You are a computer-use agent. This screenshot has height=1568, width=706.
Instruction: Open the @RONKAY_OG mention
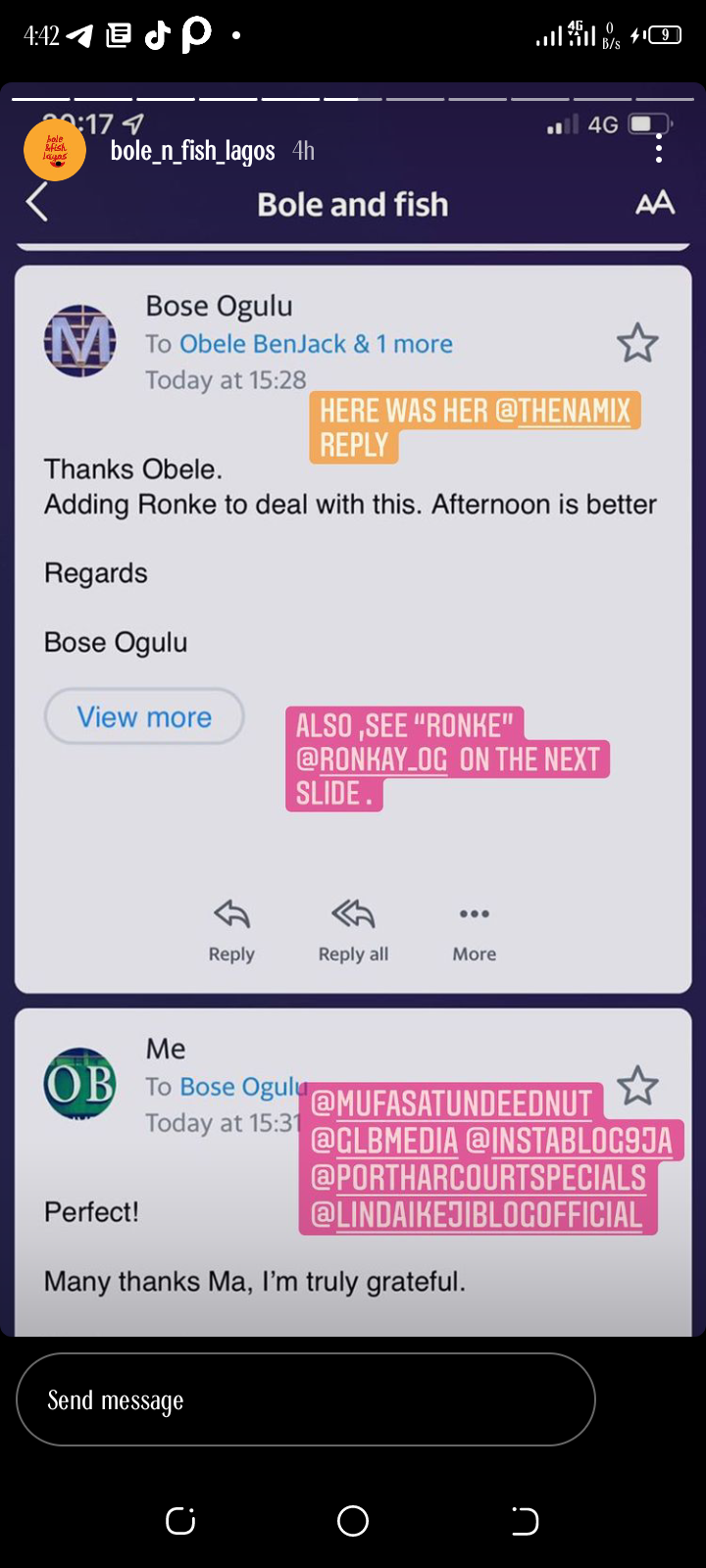pos(372,759)
